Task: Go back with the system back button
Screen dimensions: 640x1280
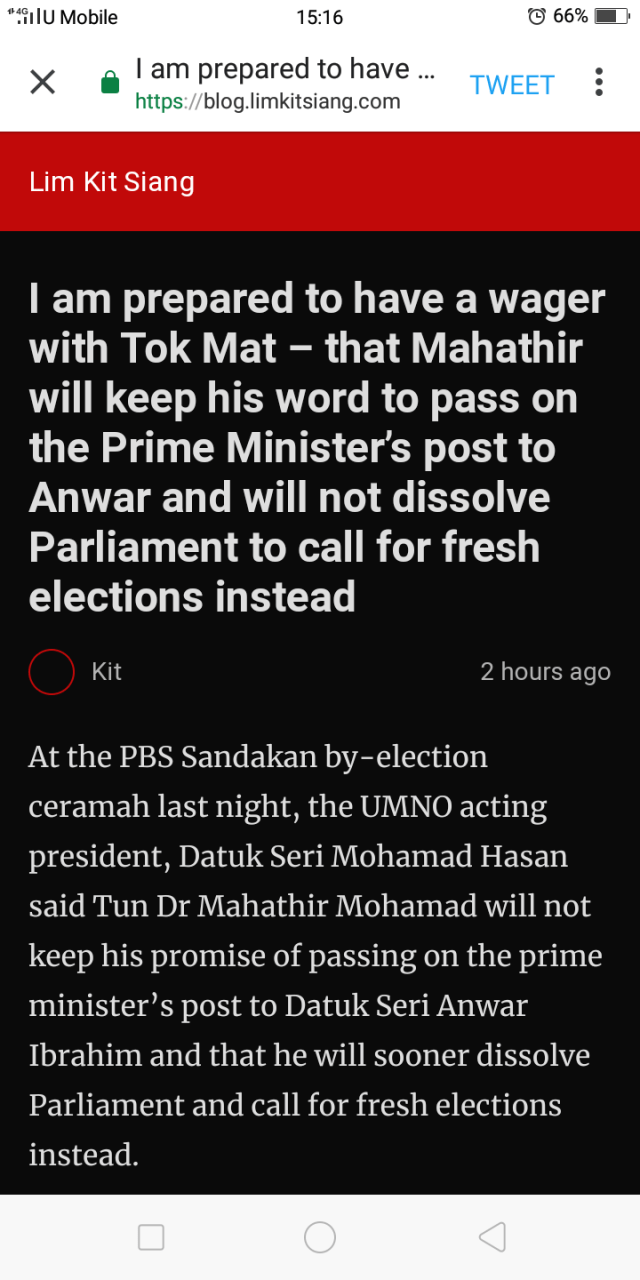Action: tap(492, 1238)
